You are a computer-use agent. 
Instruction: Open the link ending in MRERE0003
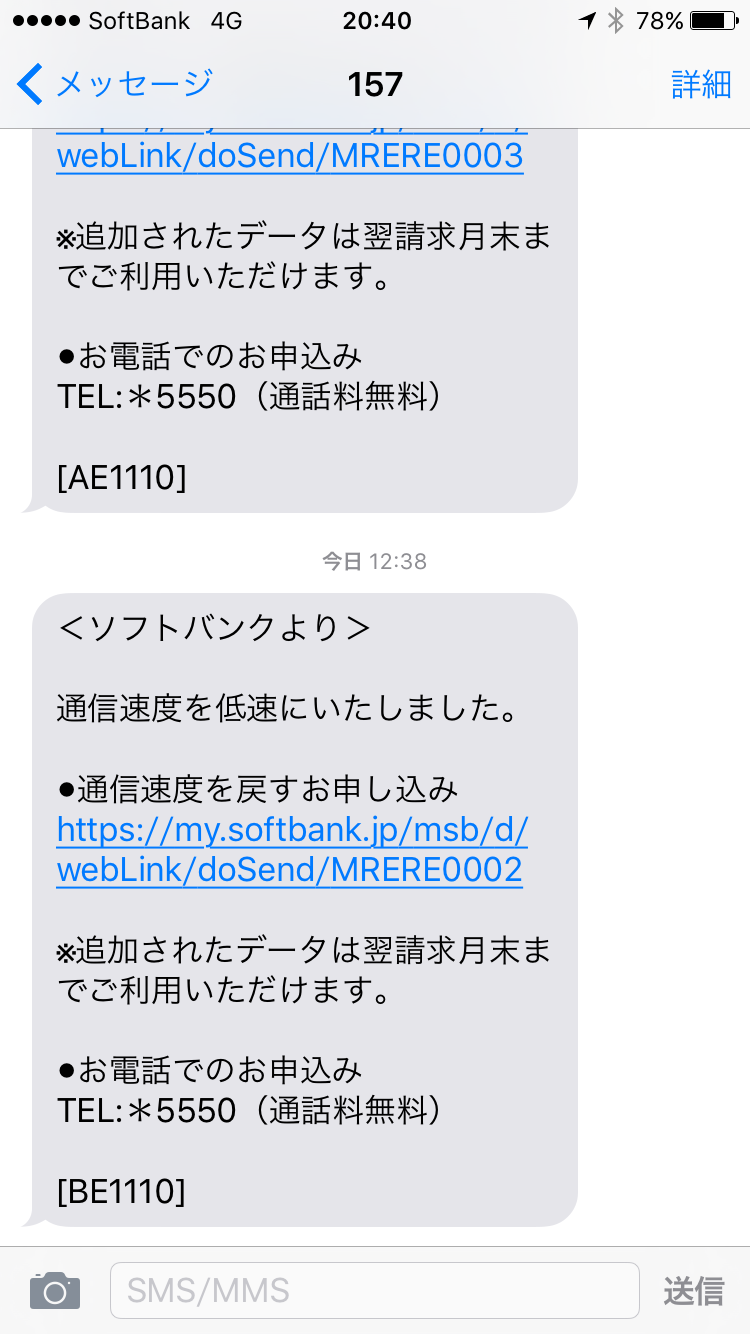point(290,156)
